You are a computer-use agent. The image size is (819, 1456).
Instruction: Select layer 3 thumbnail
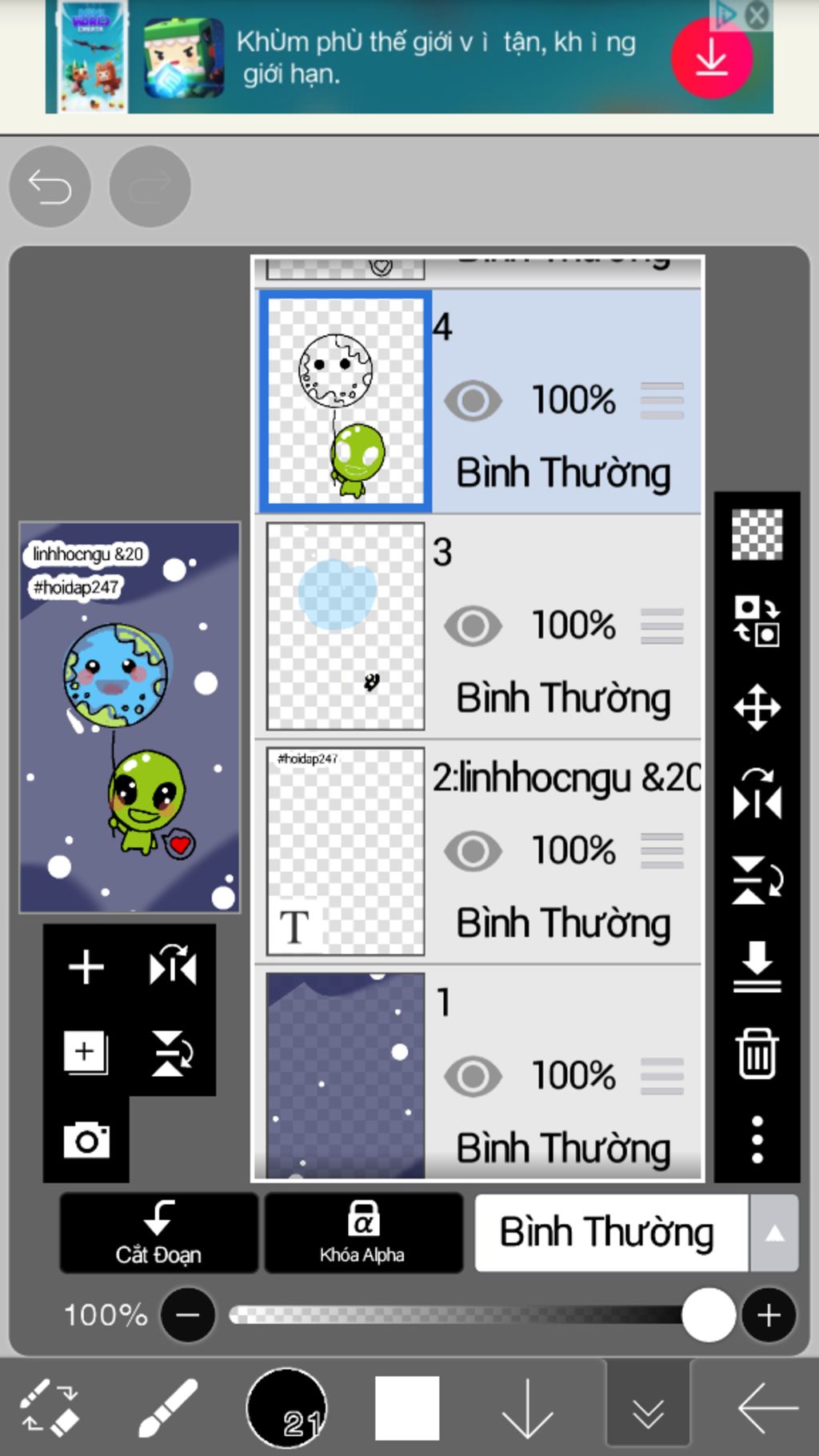(345, 626)
